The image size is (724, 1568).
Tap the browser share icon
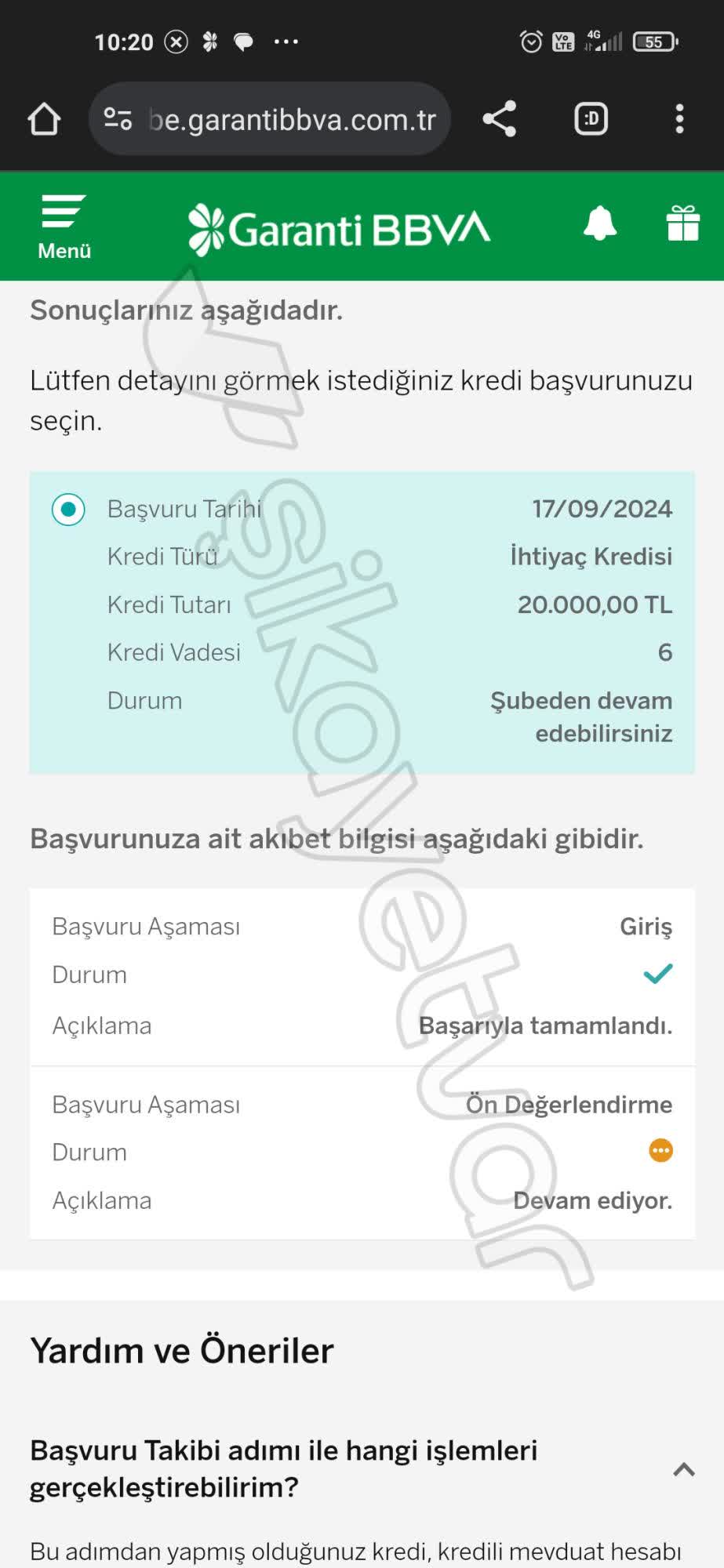coord(500,119)
